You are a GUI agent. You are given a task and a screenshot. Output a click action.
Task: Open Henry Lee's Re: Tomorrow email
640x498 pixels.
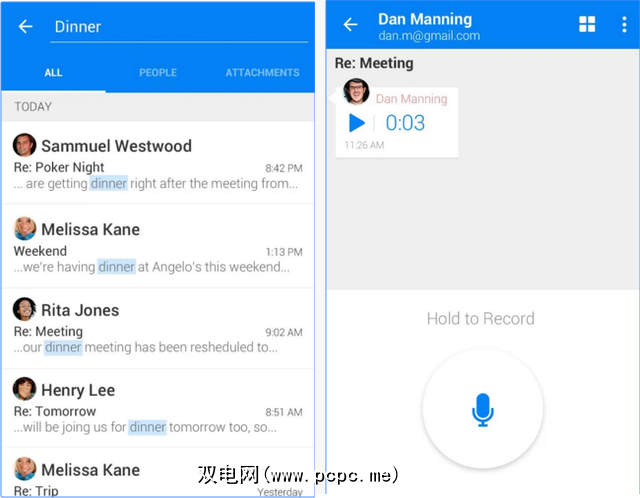point(158,408)
